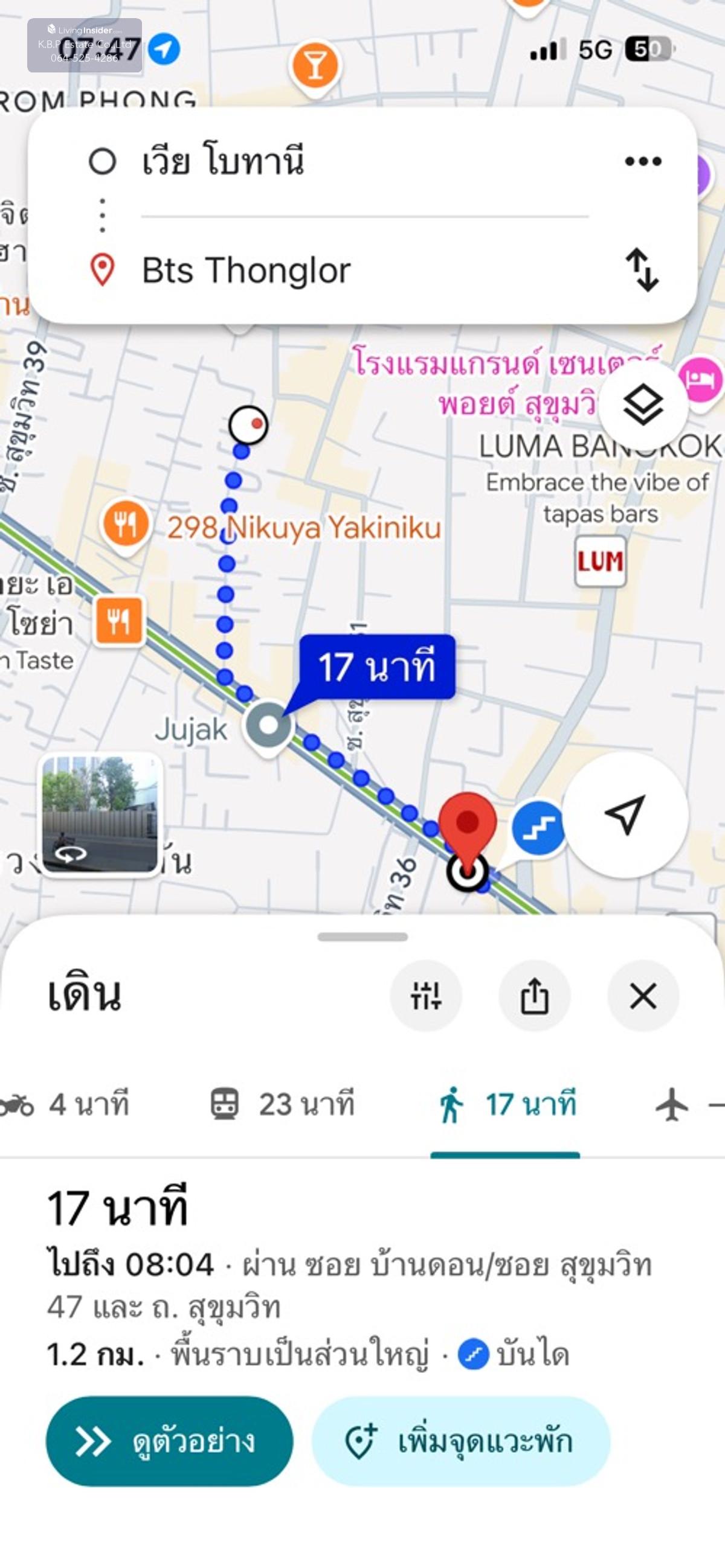Image resolution: width=725 pixels, height=1568 pixels.
Task: Open the Street View thumbnail
Action: click(x=100, y=813)
